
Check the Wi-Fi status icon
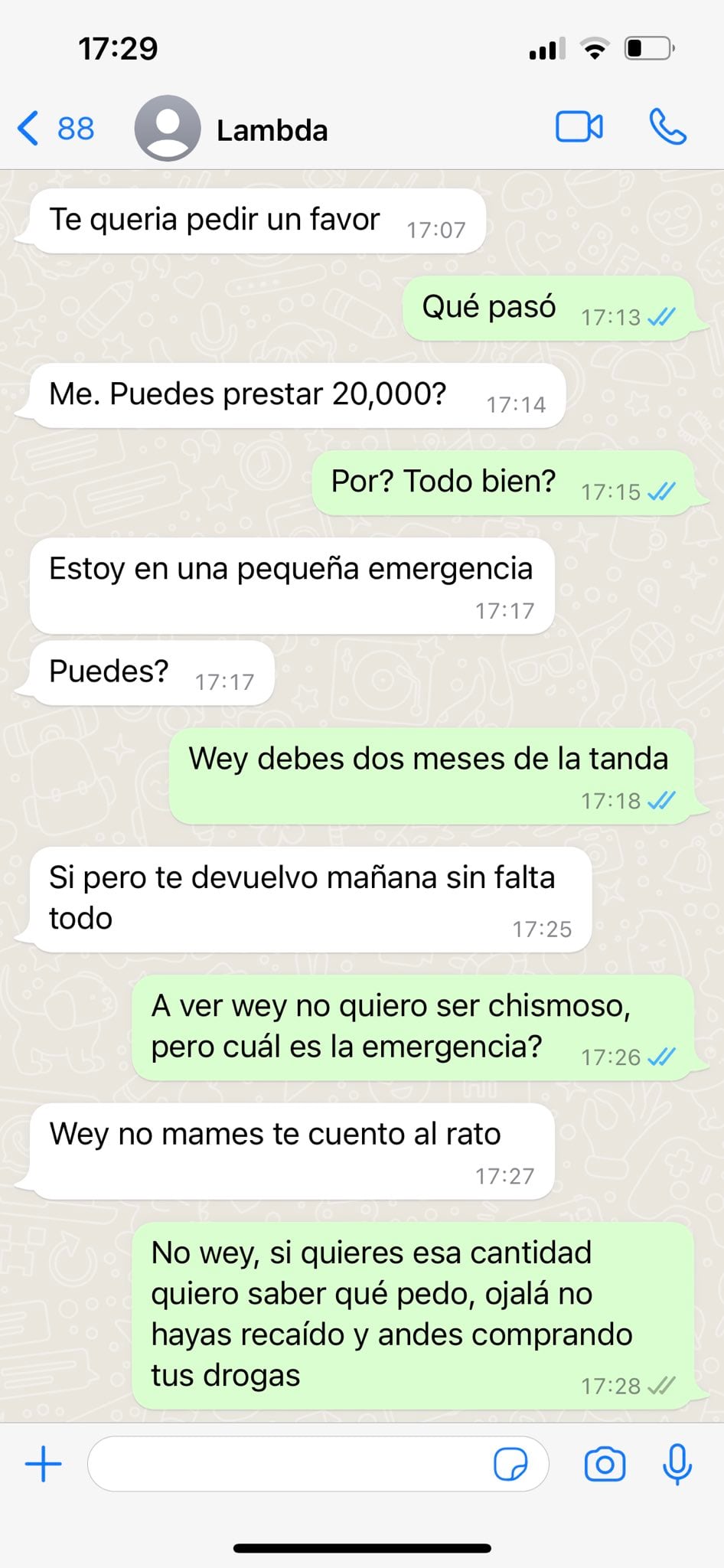click(596, 47)
